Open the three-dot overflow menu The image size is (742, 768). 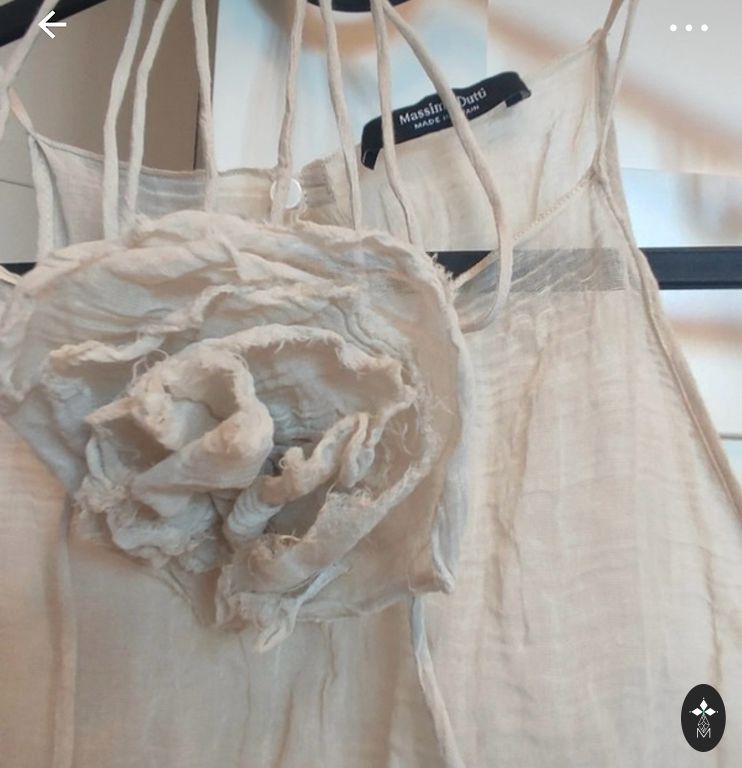click(x=689, y=28)
